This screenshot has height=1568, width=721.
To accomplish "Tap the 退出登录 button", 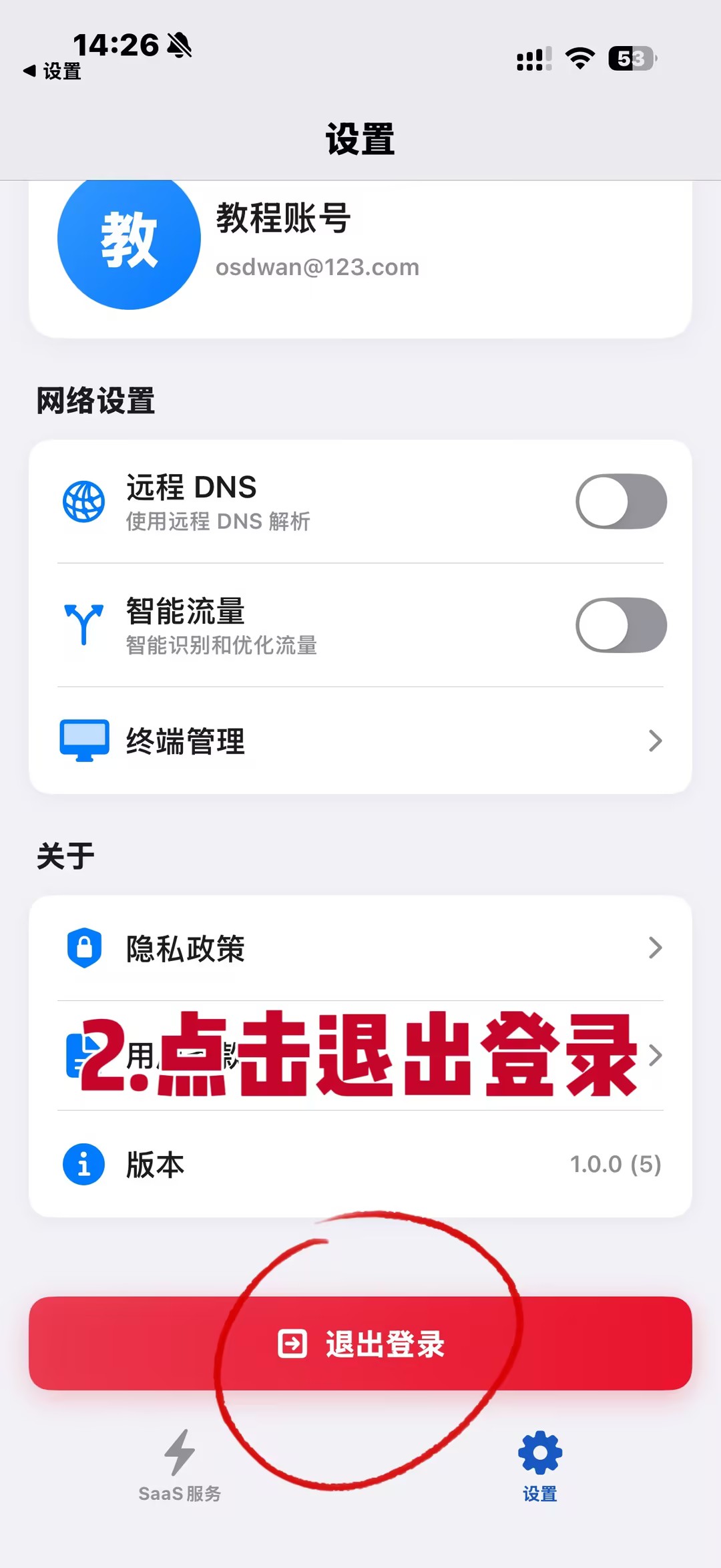I will tap(360, 1344).
